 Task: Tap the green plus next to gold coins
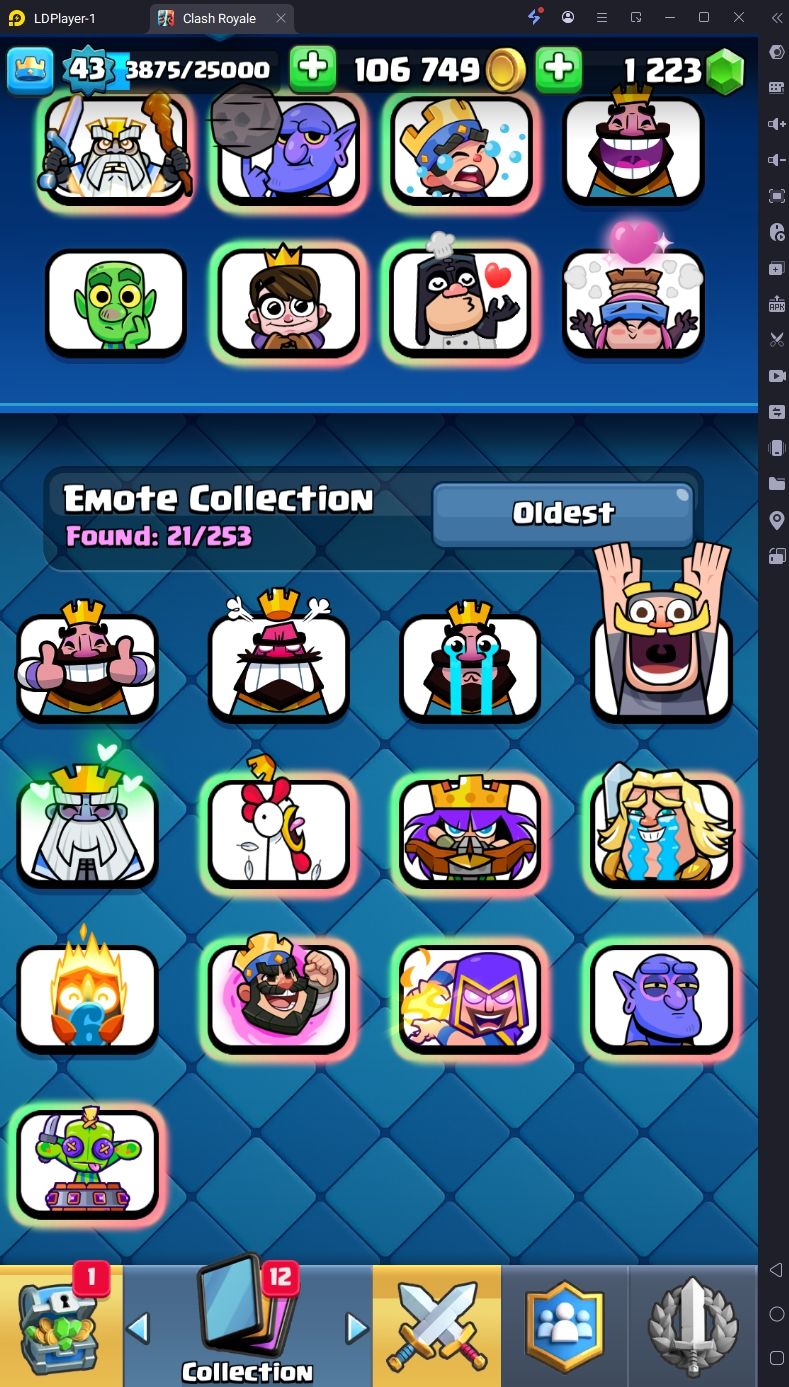(x=559, y=69)
